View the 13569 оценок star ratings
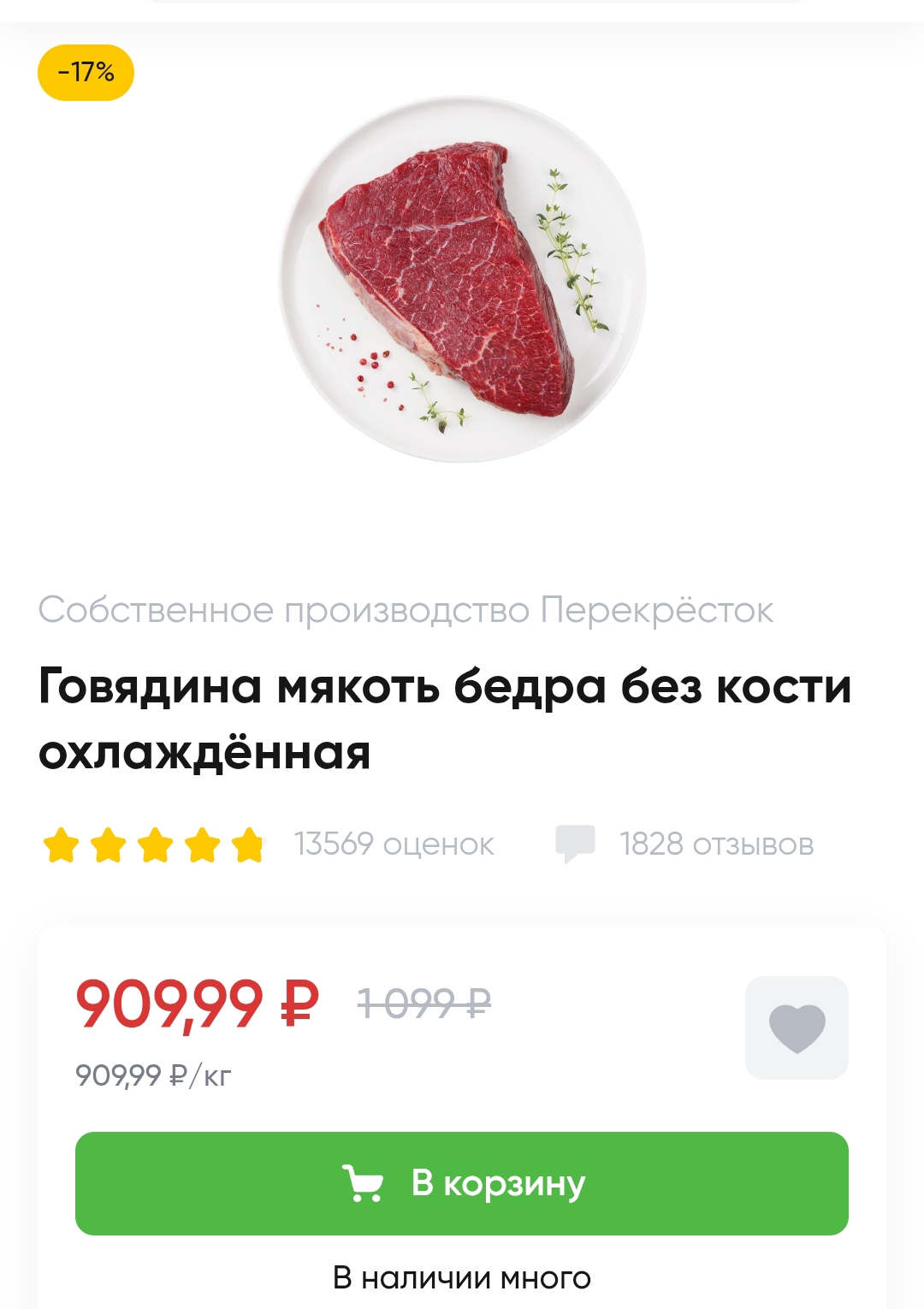924x1309 pixels. [269, 844]
